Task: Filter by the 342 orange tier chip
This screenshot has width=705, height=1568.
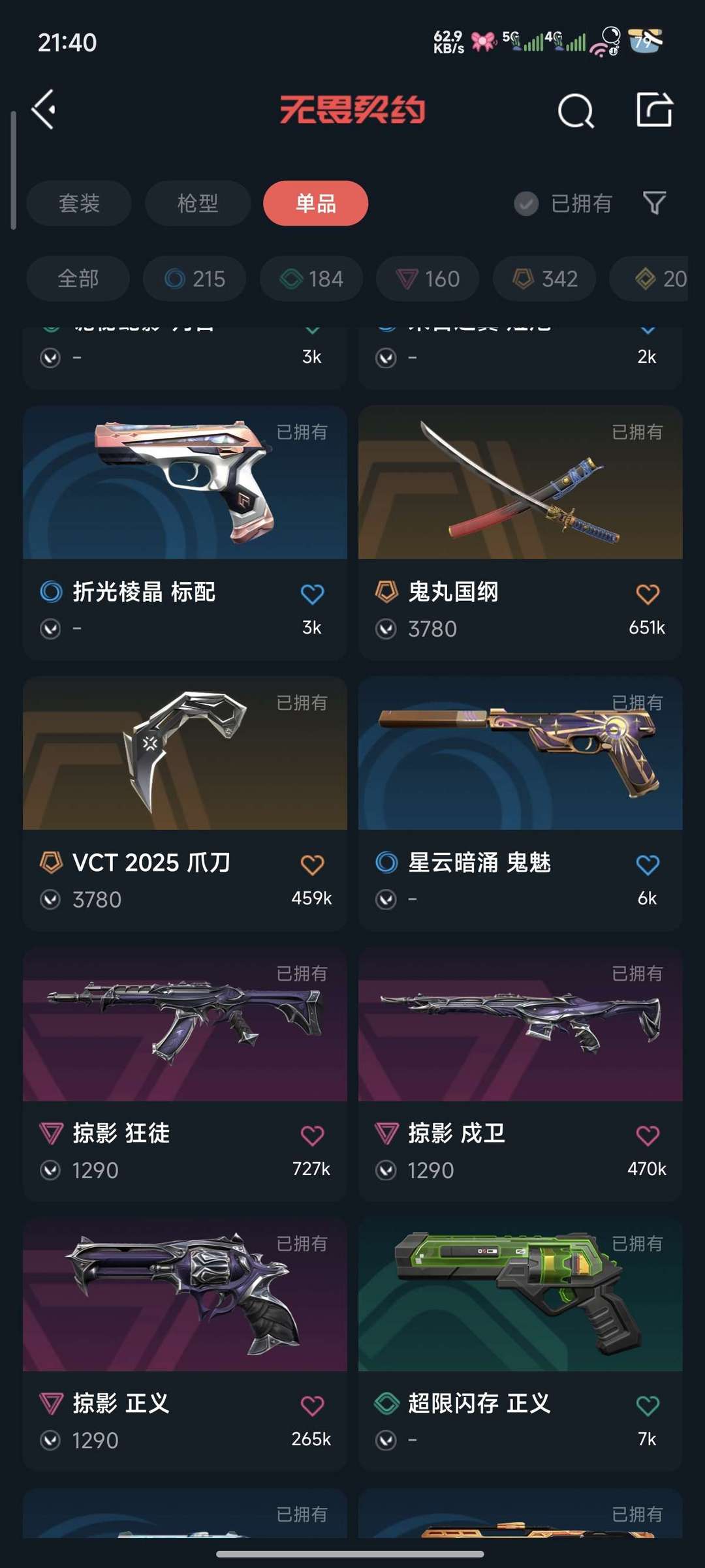Action: 544,279
